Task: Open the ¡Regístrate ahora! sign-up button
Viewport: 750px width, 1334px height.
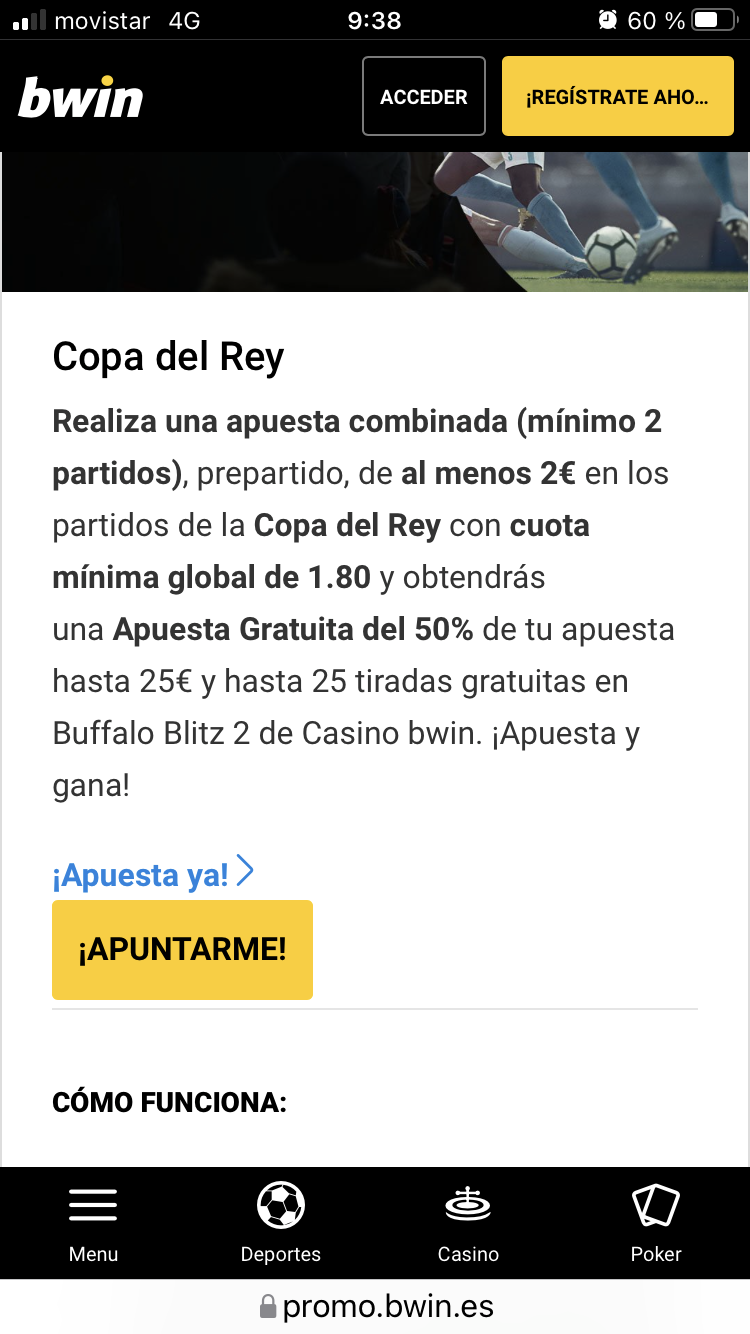Action: pyautogui.click(x=618, y=96)
